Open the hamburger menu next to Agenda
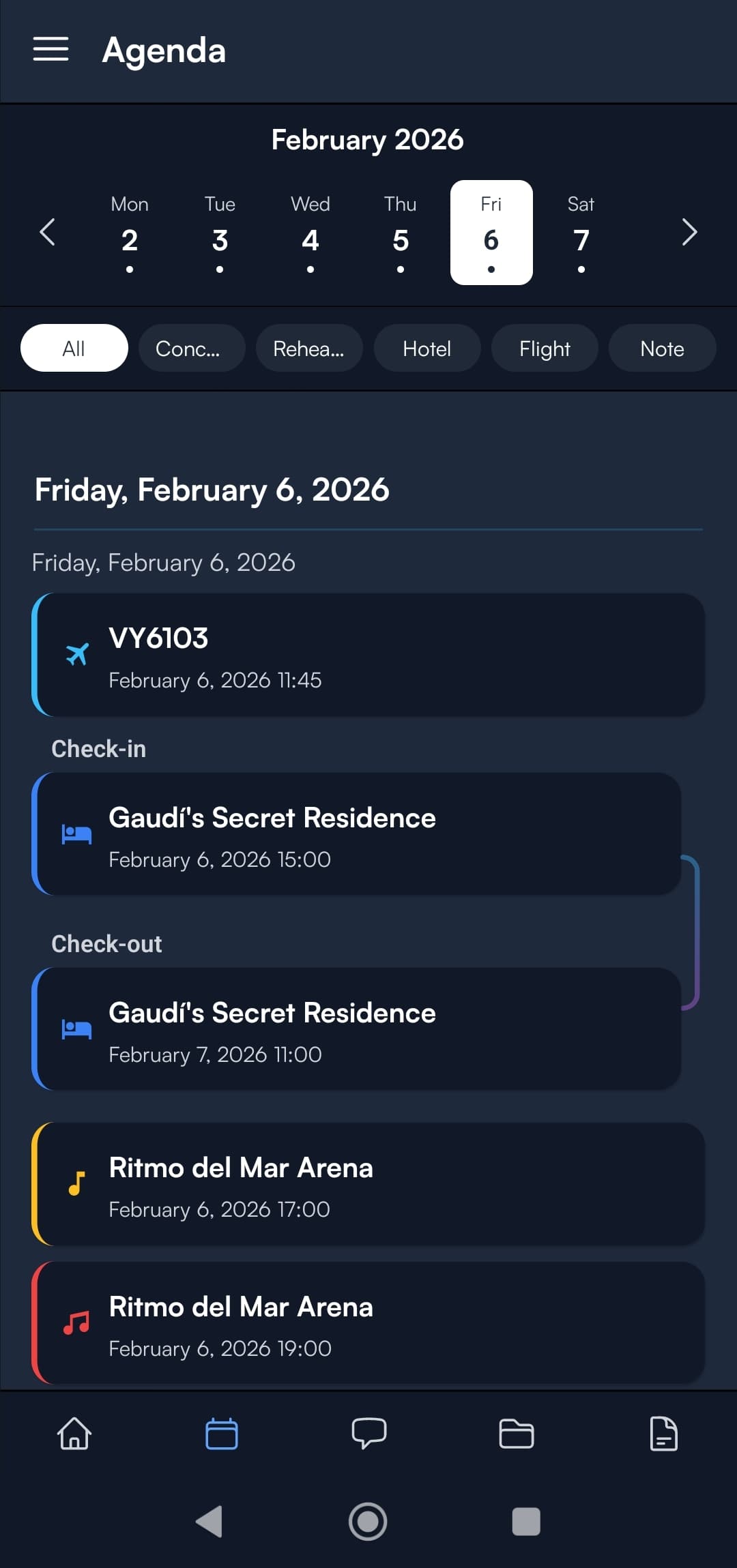This screenshot has width=737, height=1568. coord(50,50)
